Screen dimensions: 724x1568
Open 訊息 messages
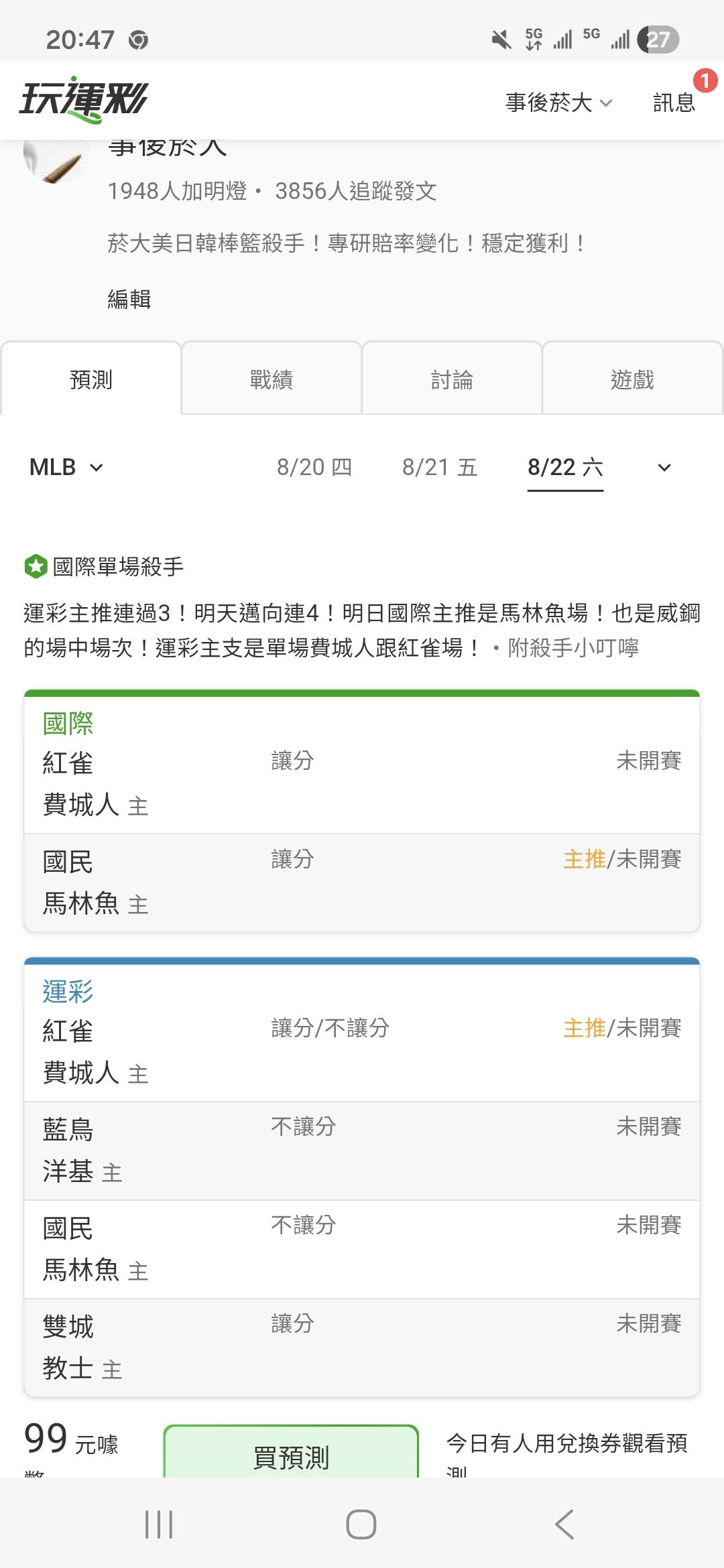[674, 103]
